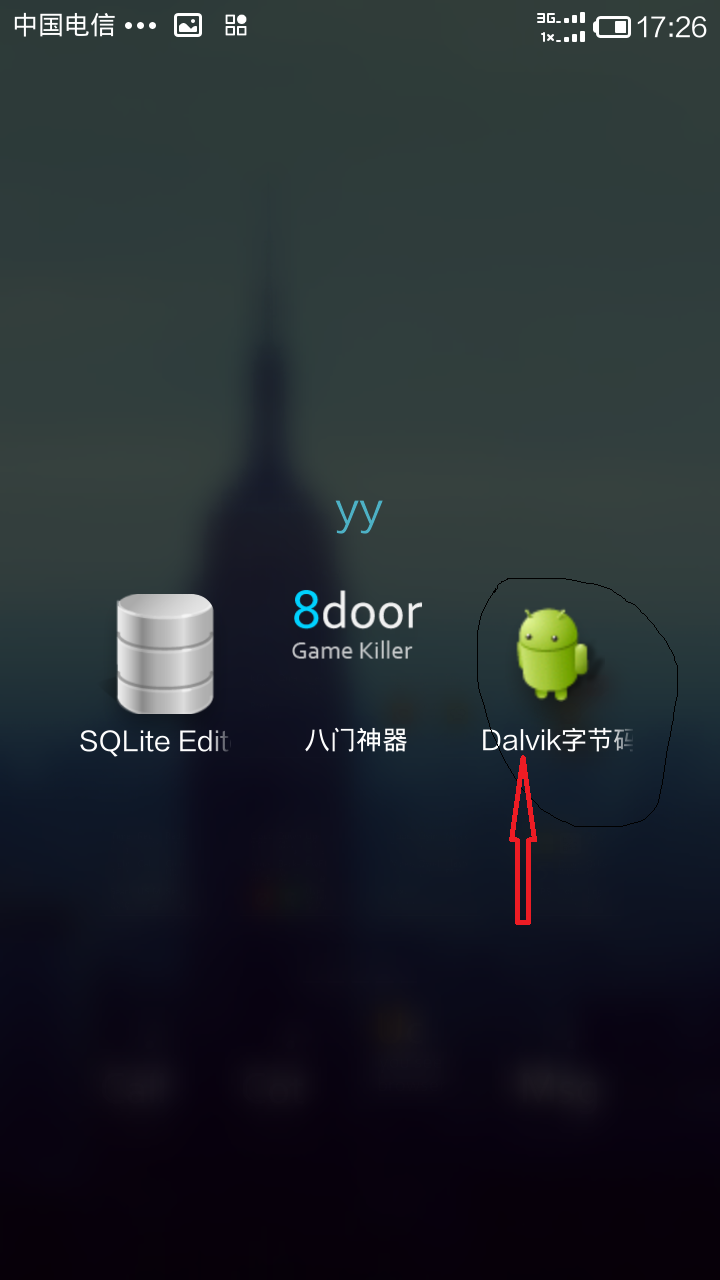Image resolution: width=720 pixels, height=1280 pixels.
Task: Tap the folder name yy
Action: point(359,514)
